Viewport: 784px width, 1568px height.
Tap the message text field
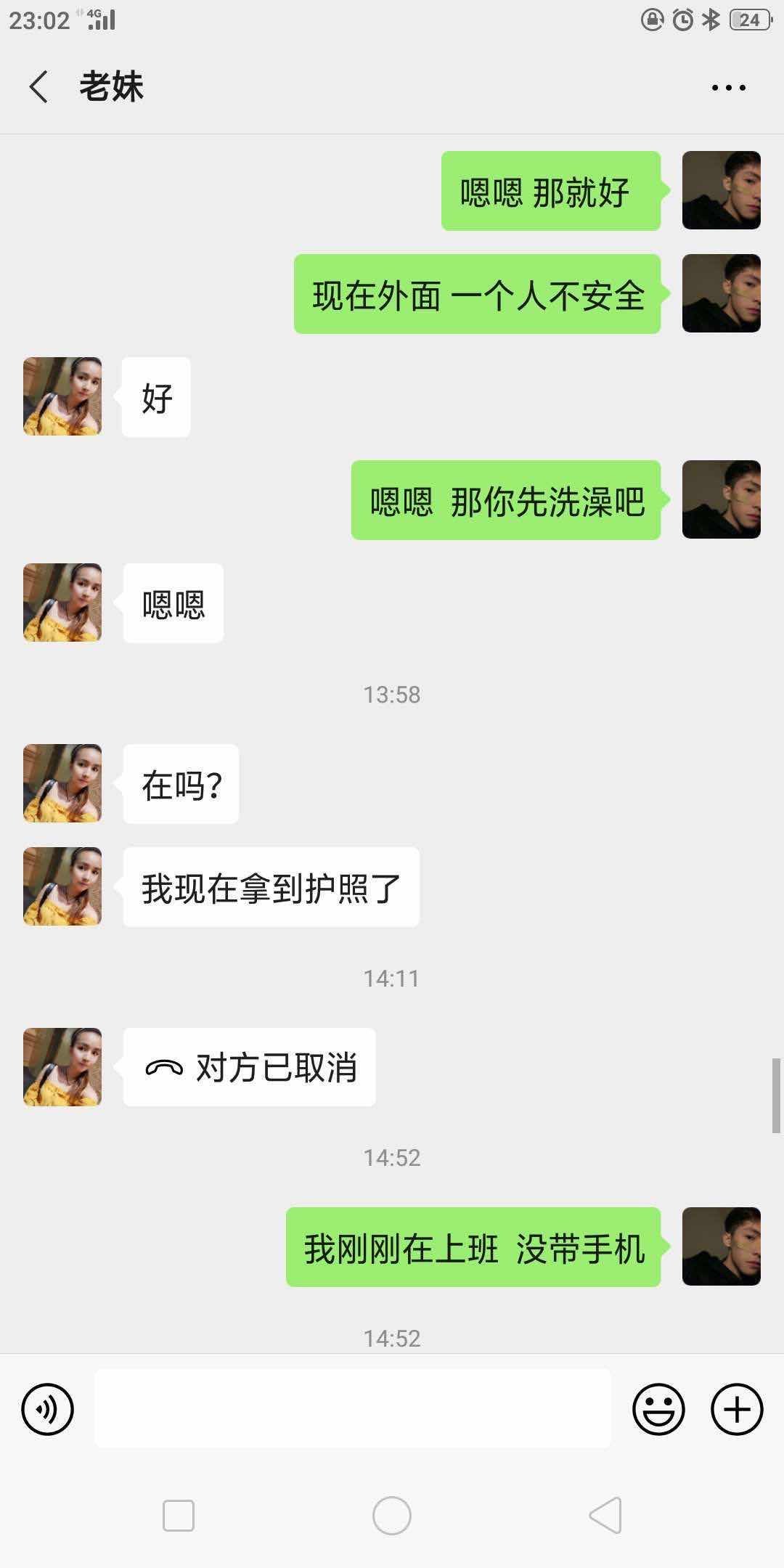click(353, 1409)
